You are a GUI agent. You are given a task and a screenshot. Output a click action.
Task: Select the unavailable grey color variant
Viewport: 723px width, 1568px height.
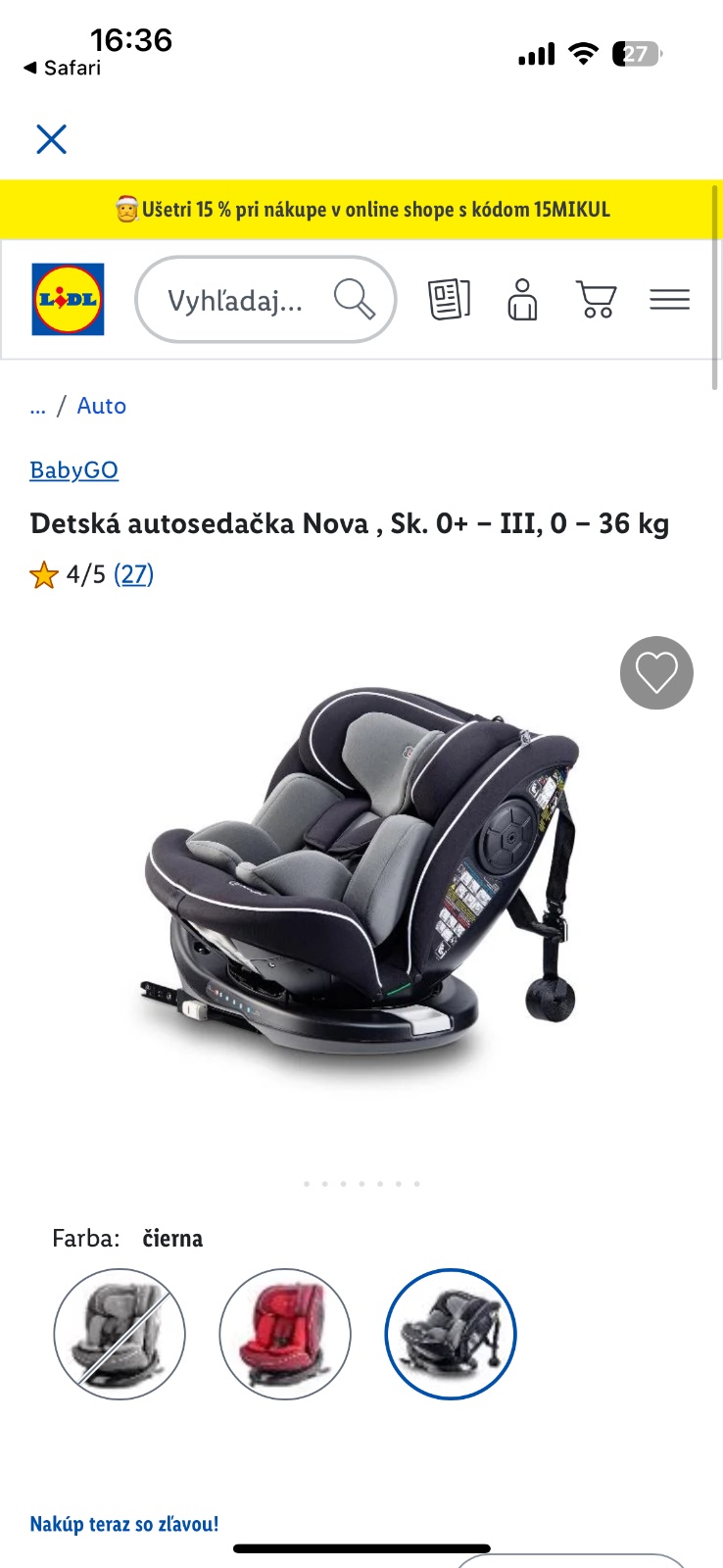click(x=120, y=1334)
